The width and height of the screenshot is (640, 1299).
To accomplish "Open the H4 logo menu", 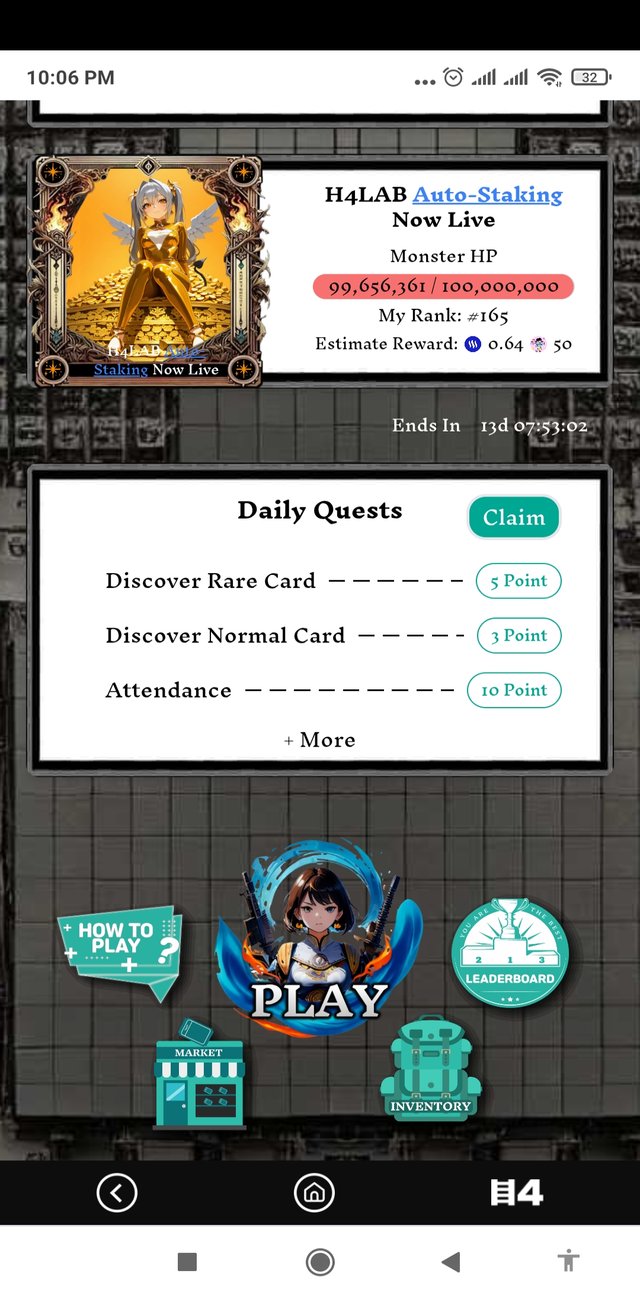I will [516, 1192].
